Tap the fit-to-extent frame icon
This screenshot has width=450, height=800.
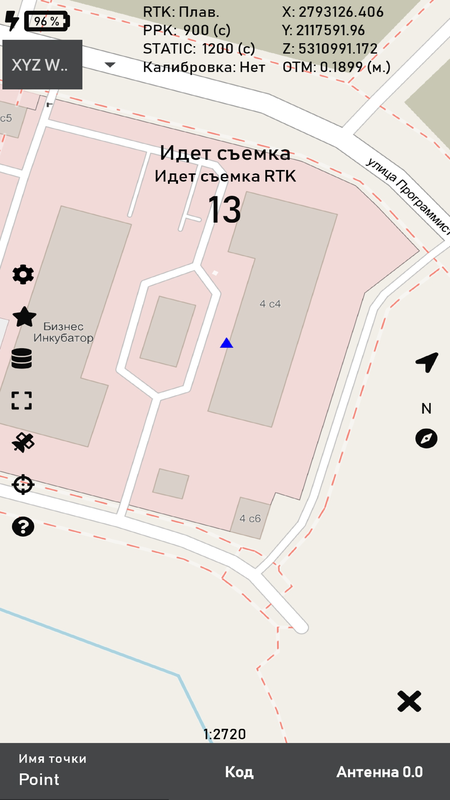click(22, 401)
